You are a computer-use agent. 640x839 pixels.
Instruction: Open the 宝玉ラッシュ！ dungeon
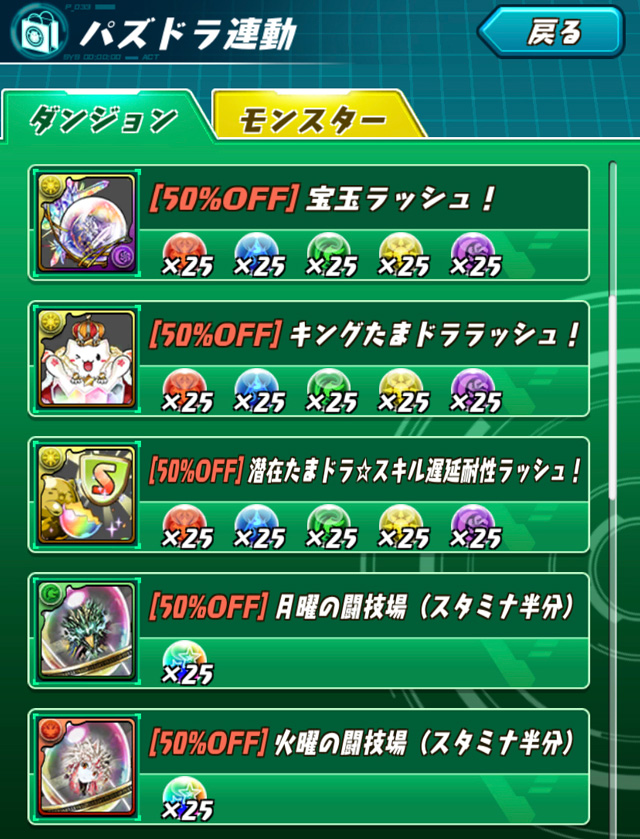tap(309, 224)
